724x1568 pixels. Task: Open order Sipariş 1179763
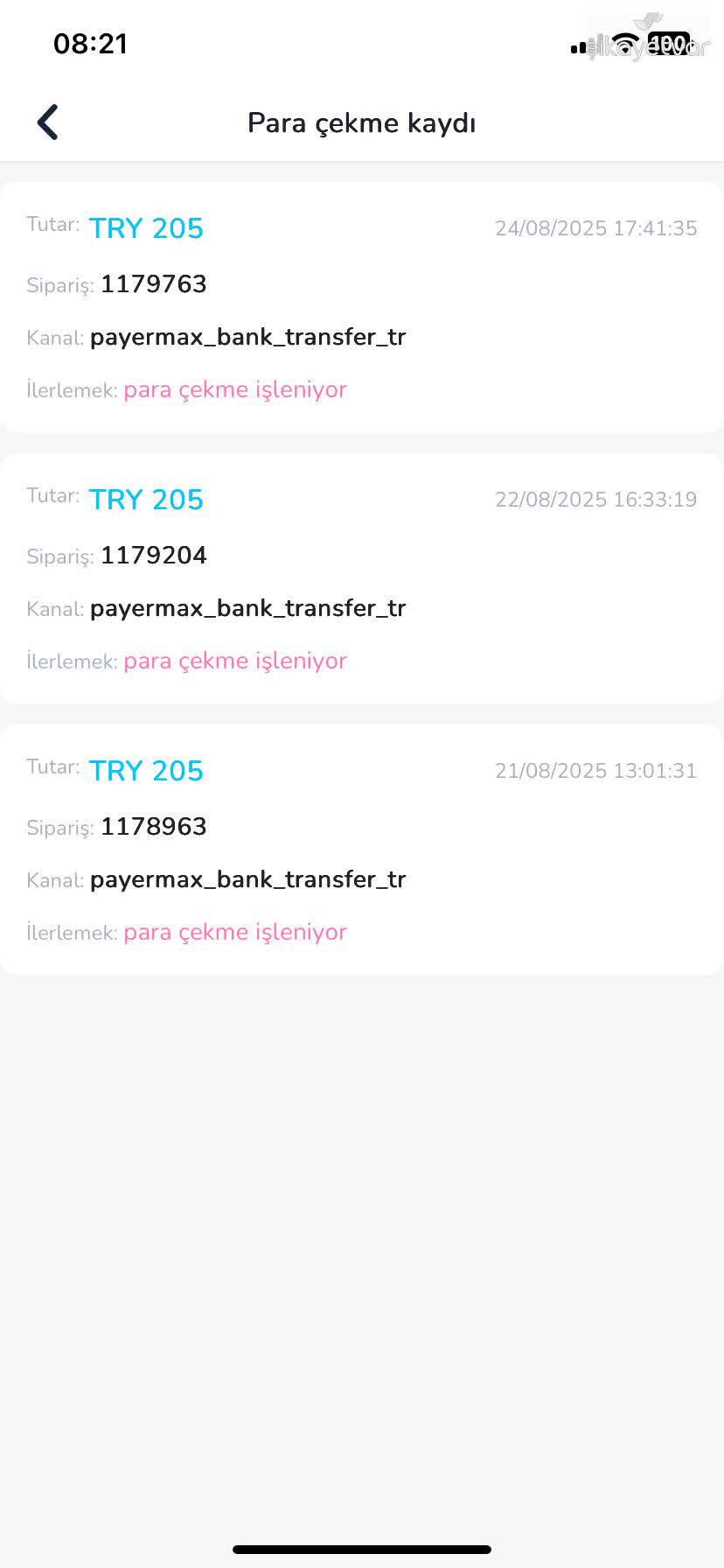click(153, 284)
